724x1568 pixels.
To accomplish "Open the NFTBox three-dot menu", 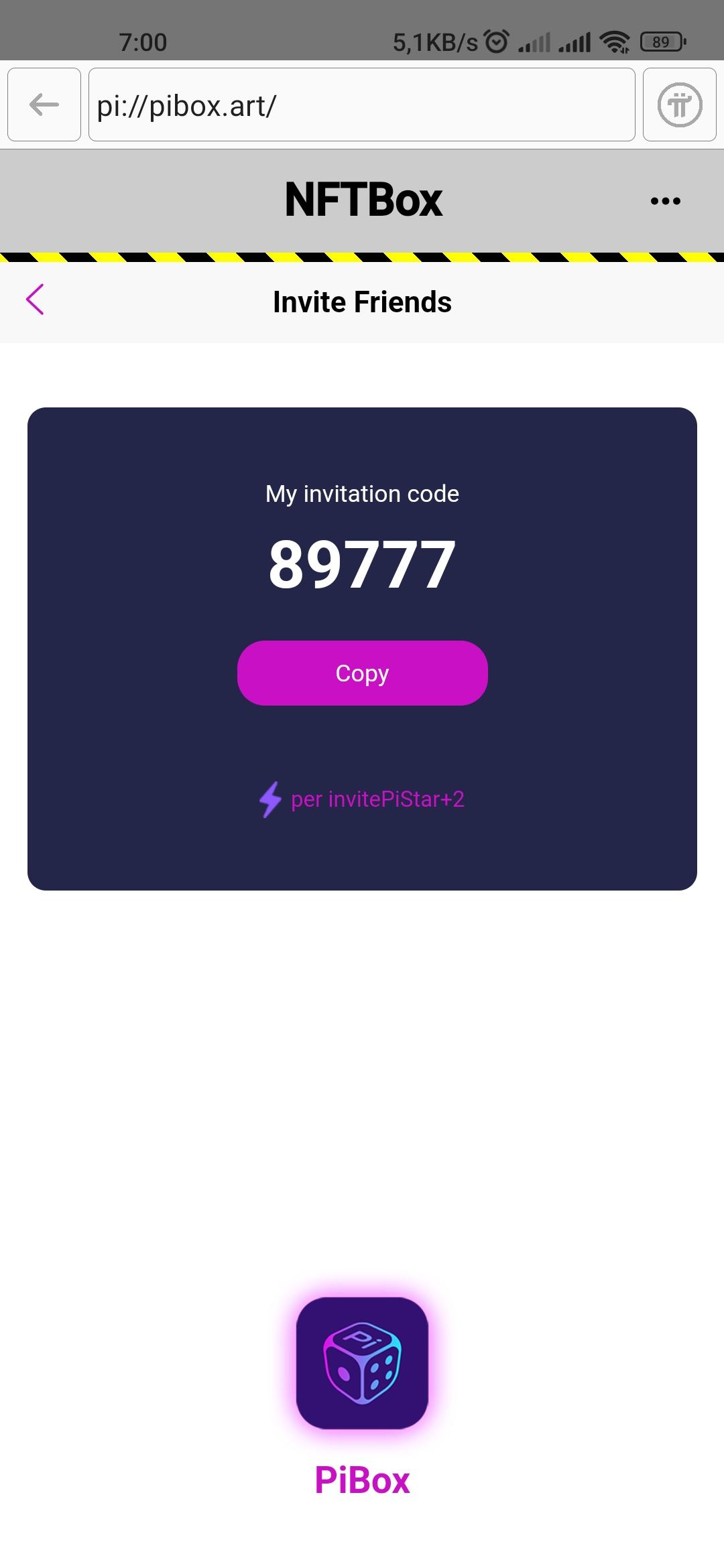I will click(665, 201).
